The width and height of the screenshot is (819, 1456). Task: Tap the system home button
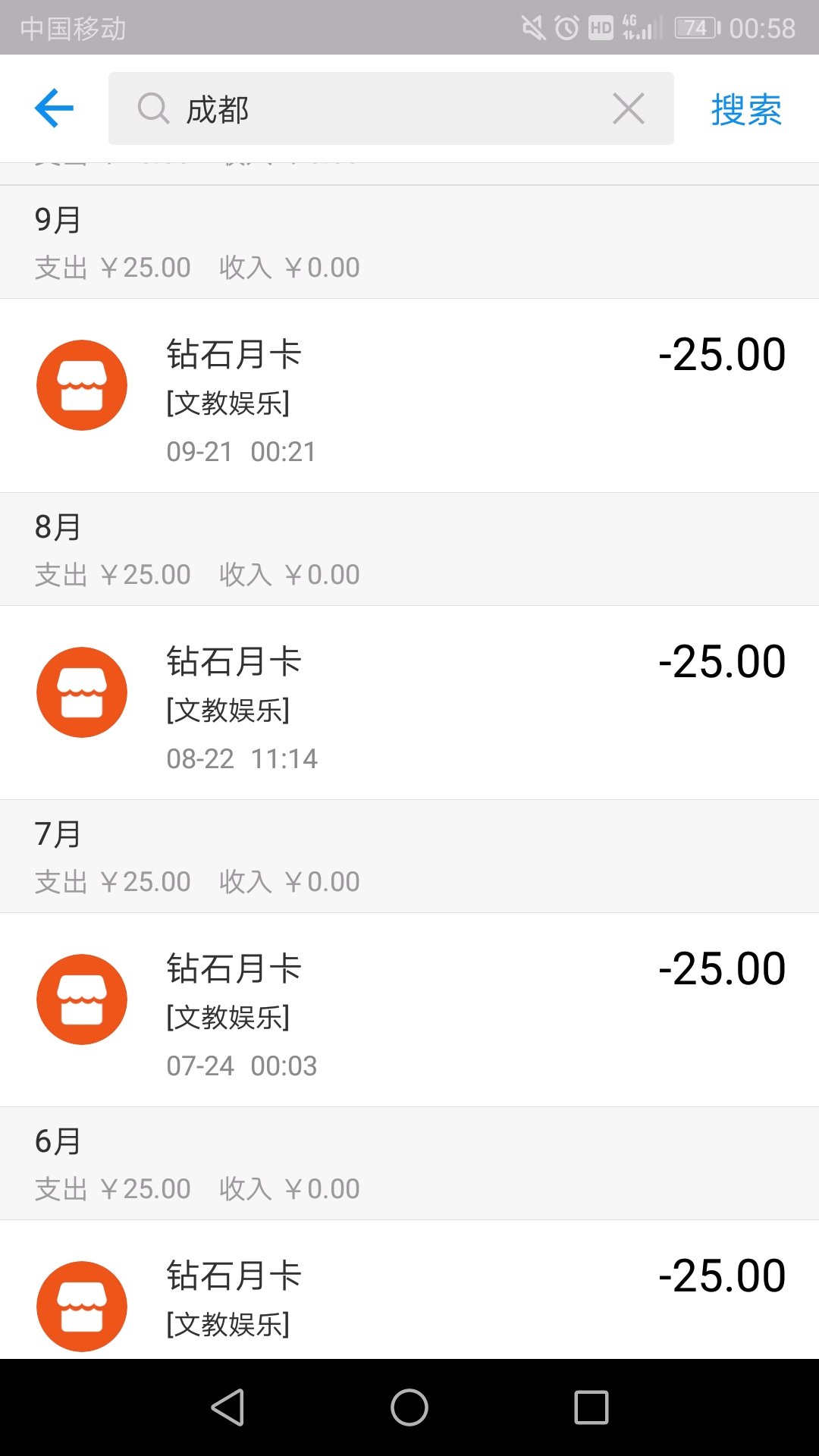pos(409,1407)
